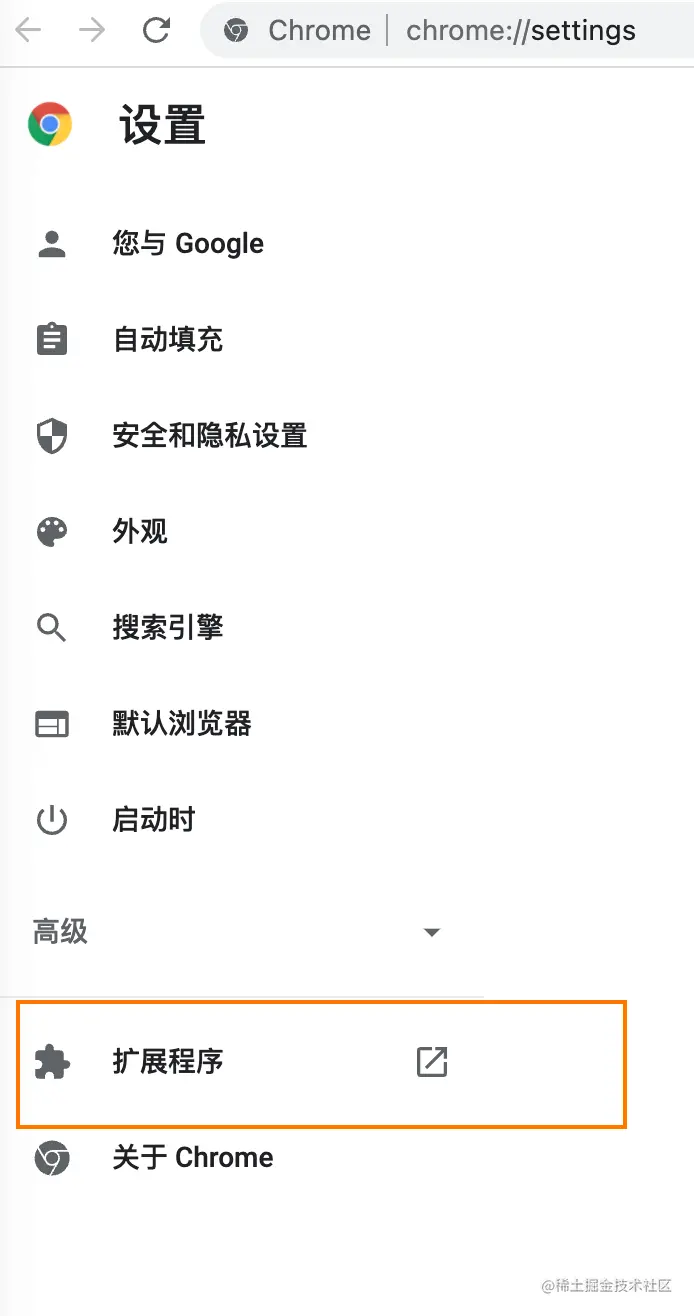
Task: Tap the chrome://settings address bar
Action: click(x=448, y=31)
